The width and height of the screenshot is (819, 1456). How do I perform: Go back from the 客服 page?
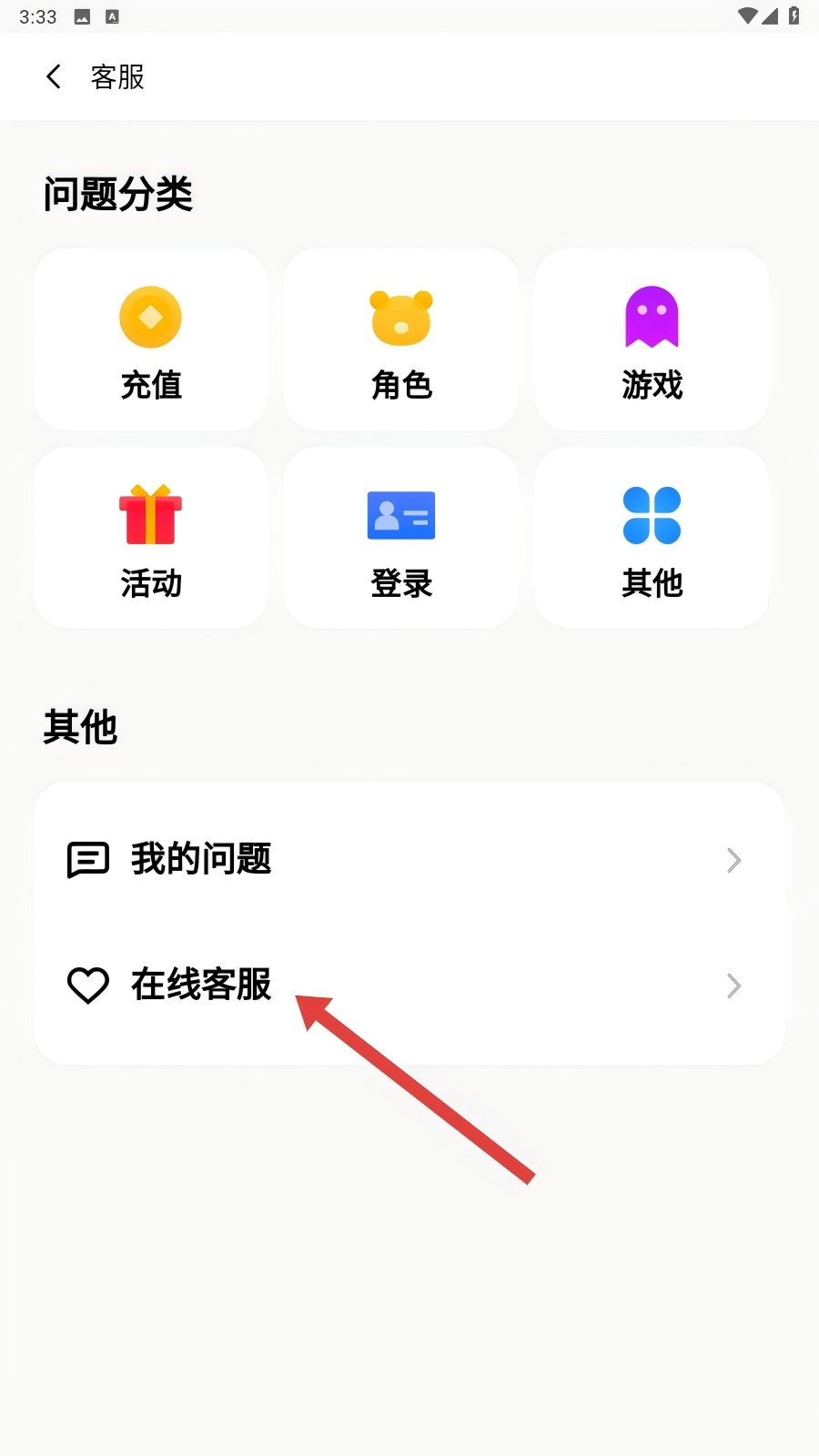click(55, 77)
